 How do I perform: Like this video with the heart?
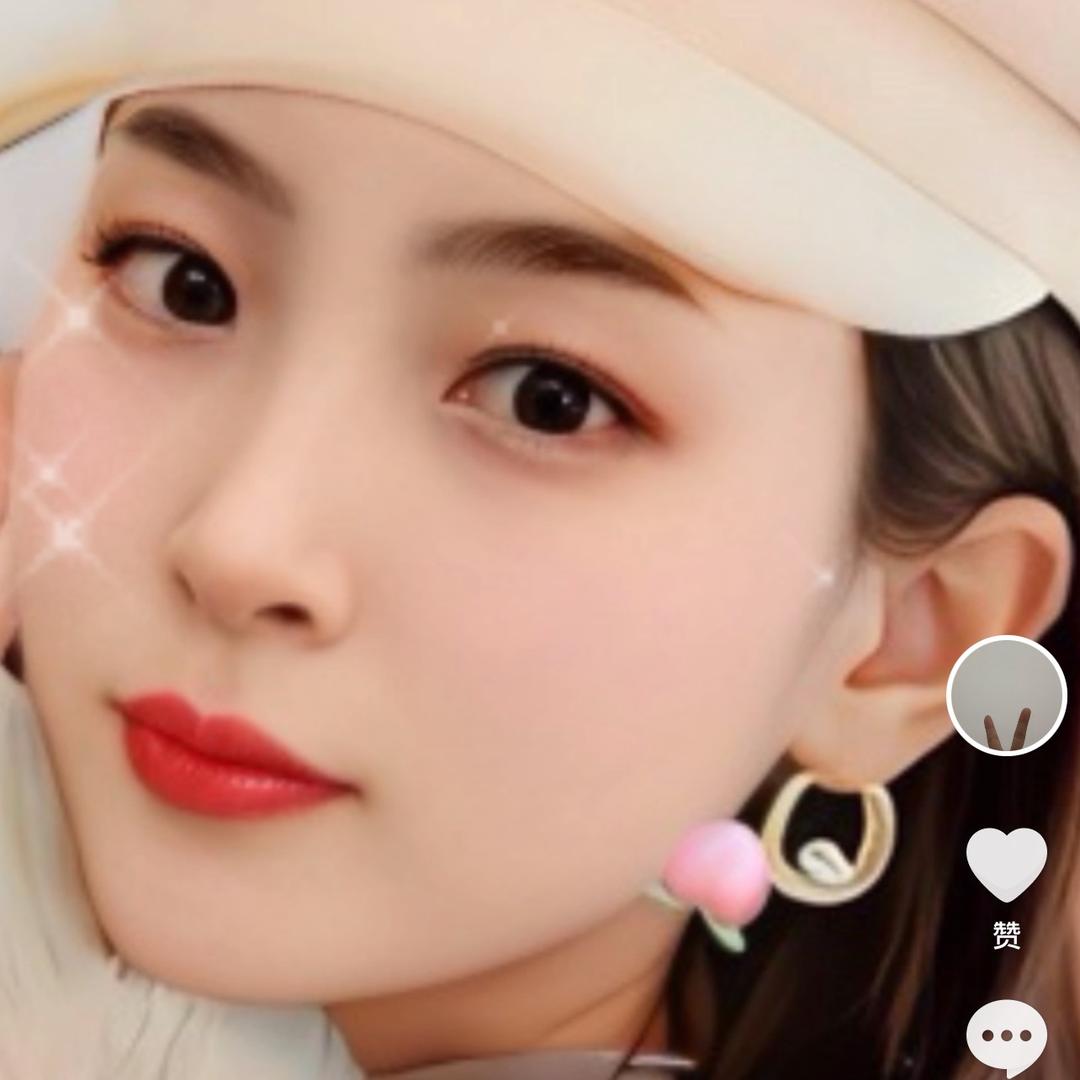pyautogui.click(x=1006, y=864)
